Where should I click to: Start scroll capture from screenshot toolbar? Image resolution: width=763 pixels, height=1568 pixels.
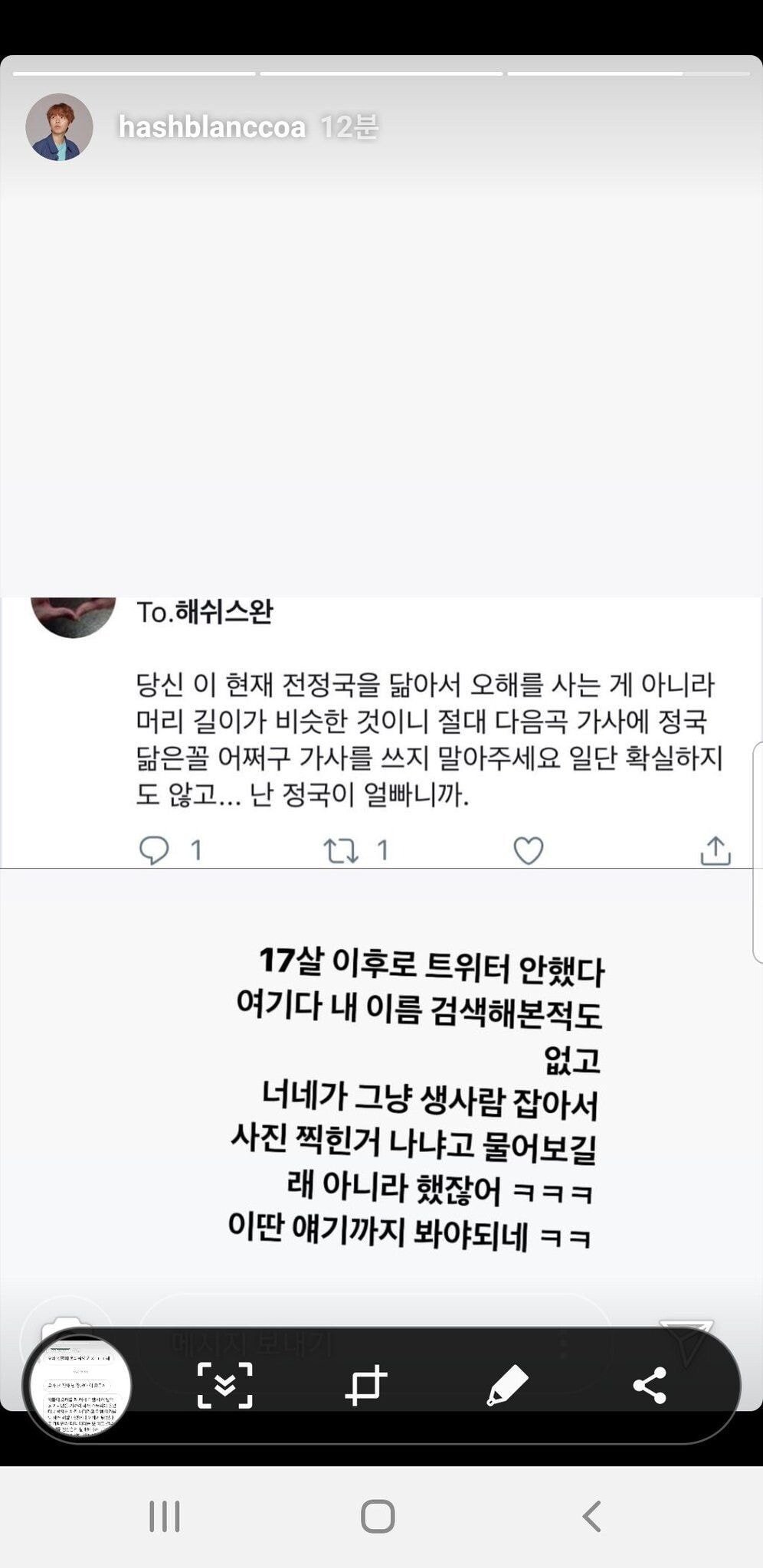(224, 1385)
